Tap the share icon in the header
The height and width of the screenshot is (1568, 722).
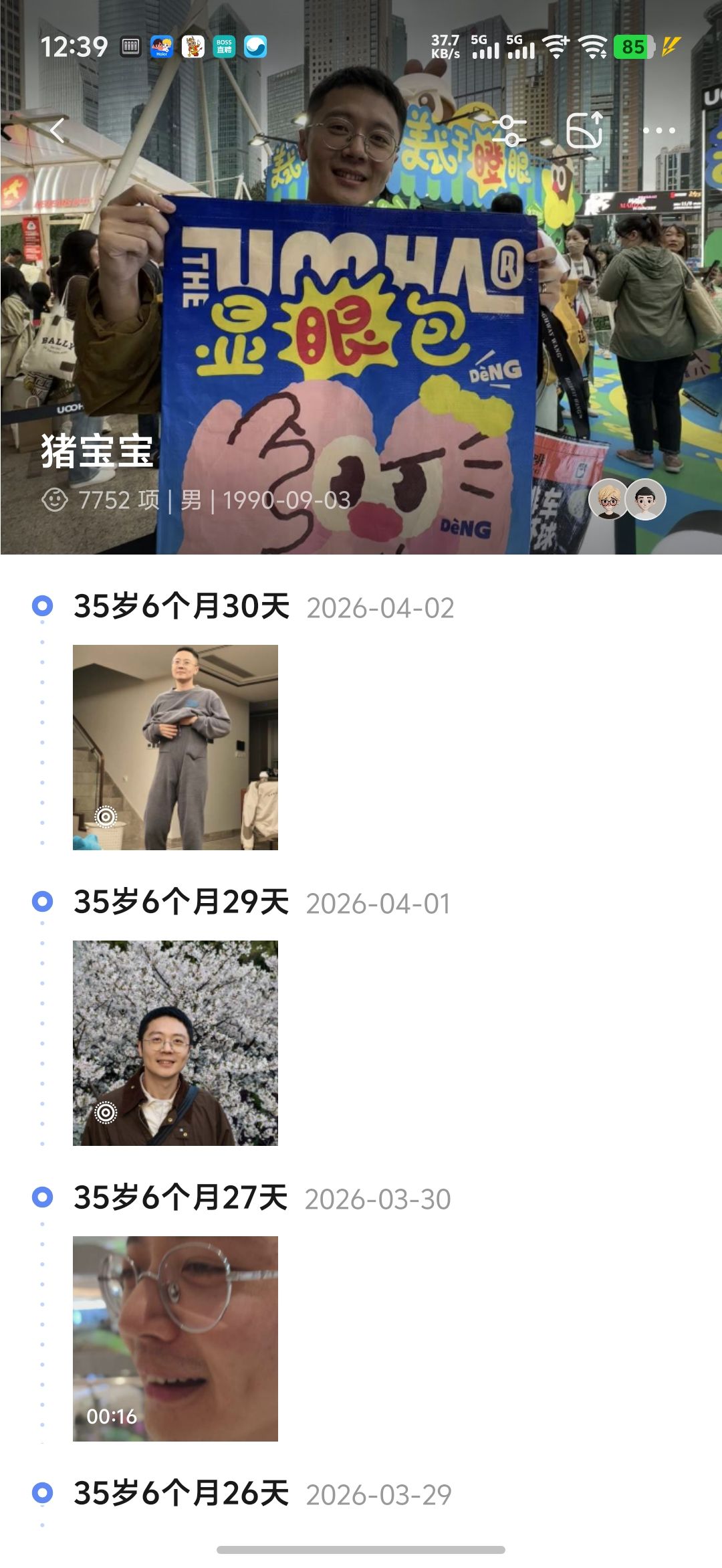click(585, 129)
